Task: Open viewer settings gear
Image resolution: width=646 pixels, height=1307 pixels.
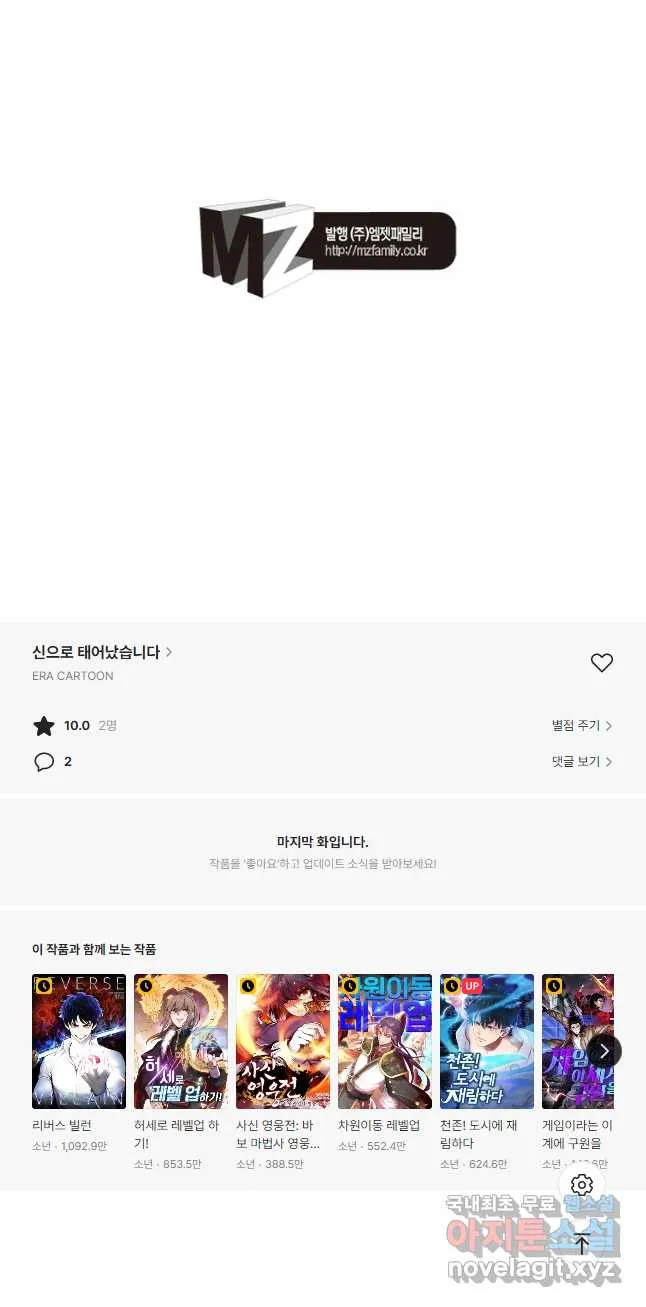Action: [582, 1185]
